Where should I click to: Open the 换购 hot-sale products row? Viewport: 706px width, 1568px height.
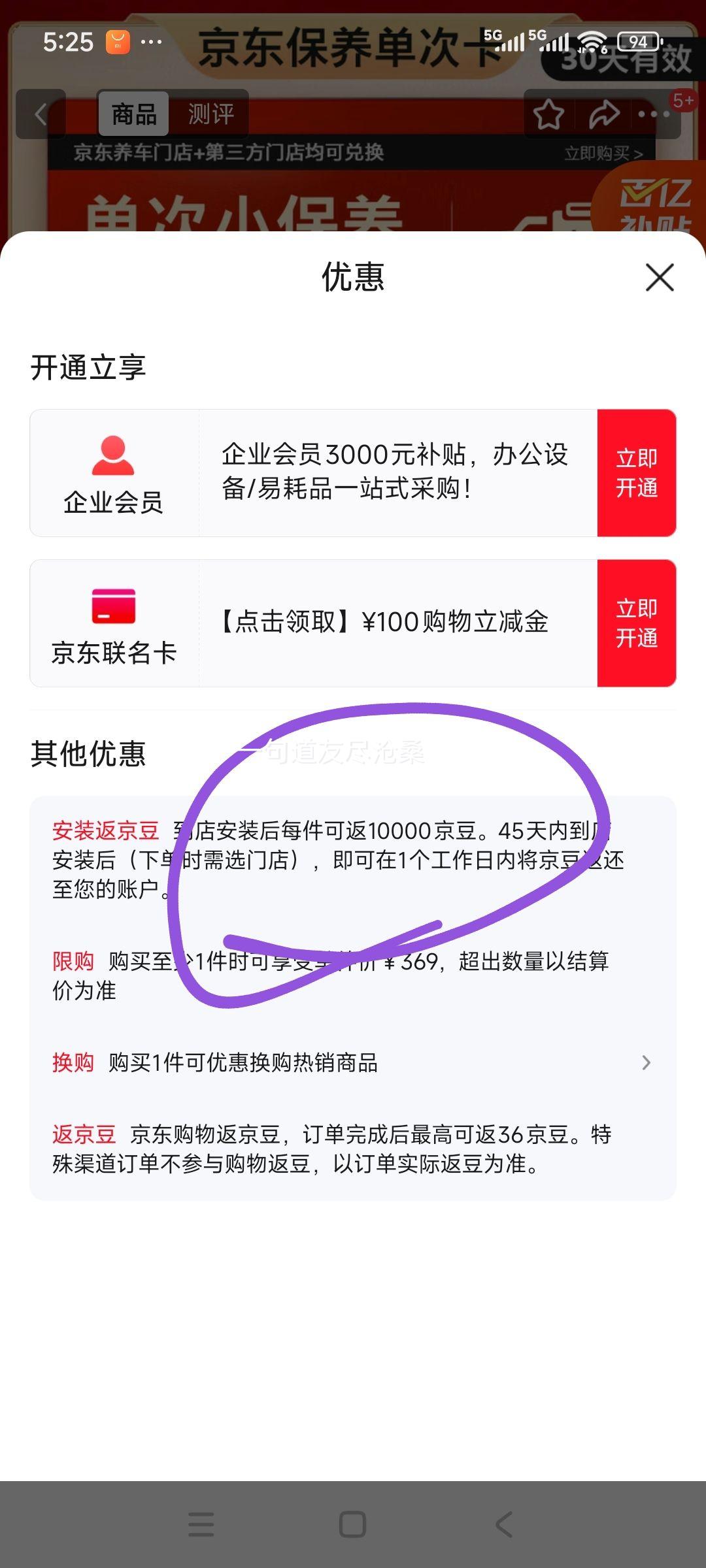[x=352, y=1063]
